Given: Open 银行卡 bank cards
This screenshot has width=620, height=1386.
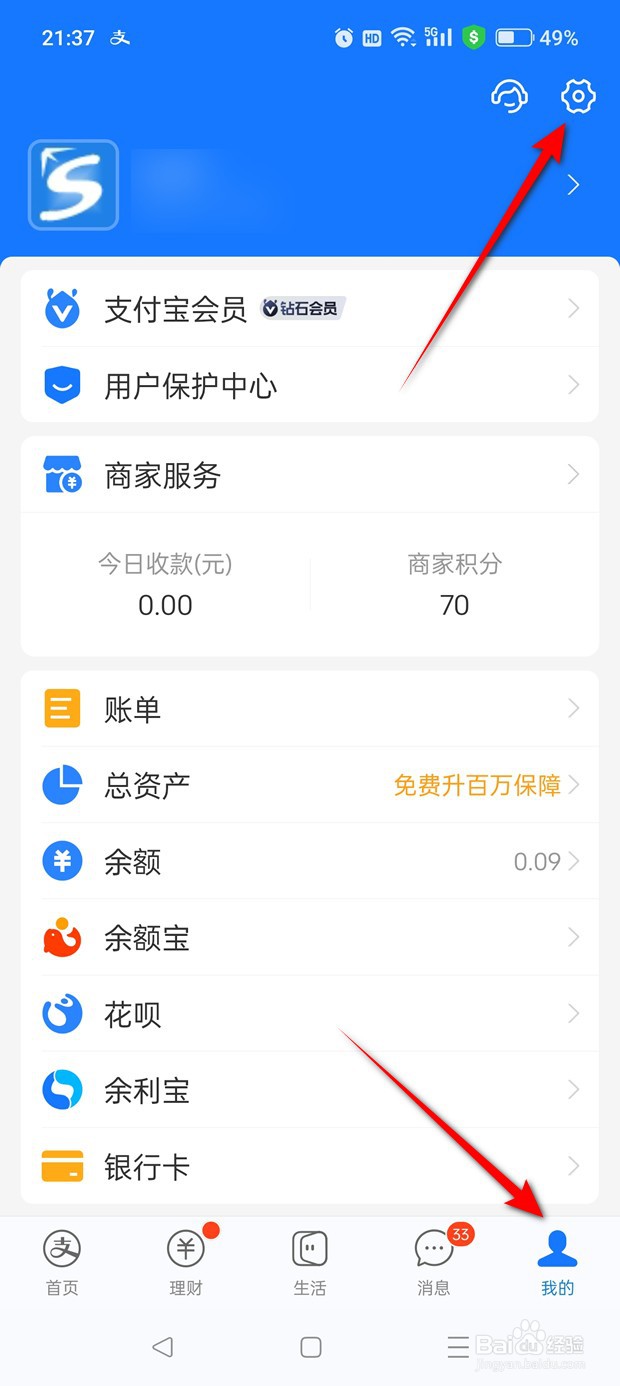Looking at the screenshot, I should click(310, 1166).
